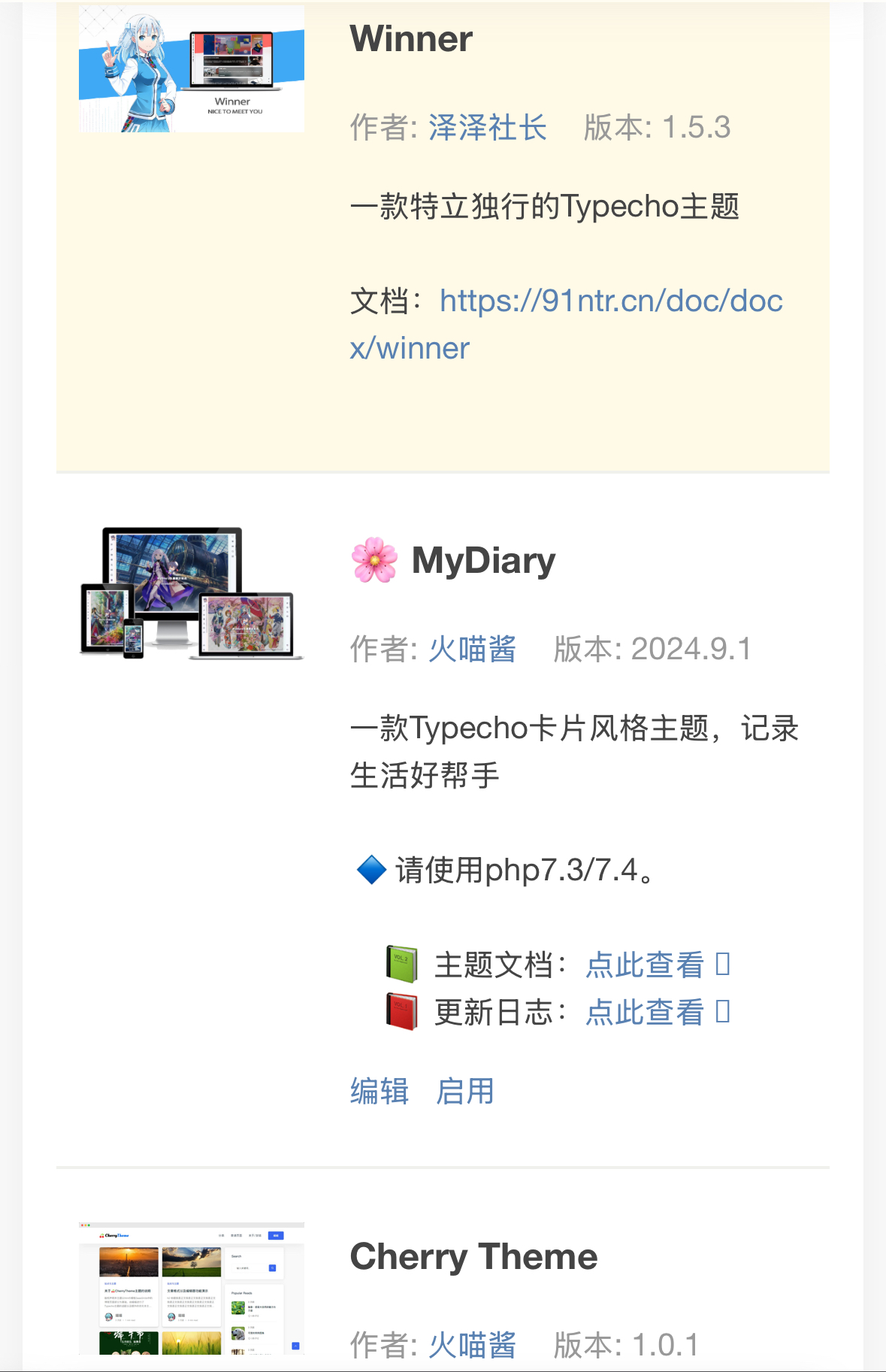View MyDiary 主题文档 via 点此查看

pos(645,965)
